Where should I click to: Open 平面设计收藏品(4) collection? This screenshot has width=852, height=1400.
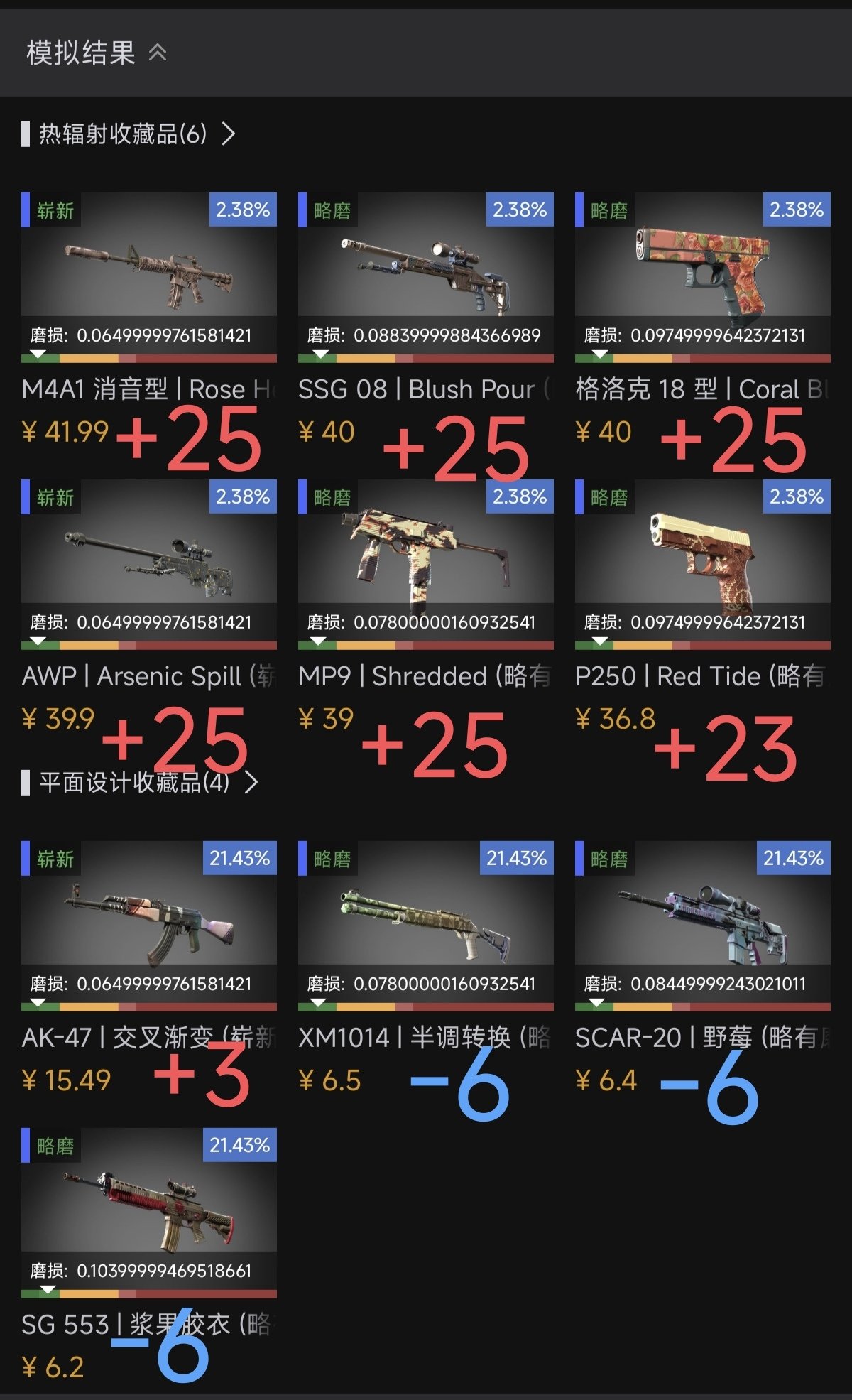coord(140,782)
